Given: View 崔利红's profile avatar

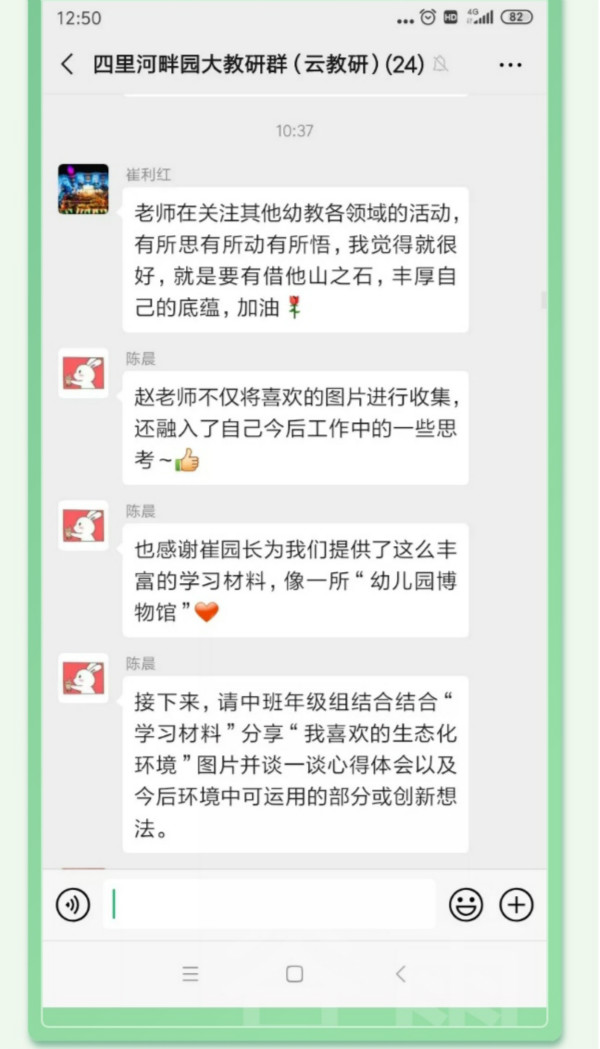Looking at the screenshot, I should click(x=83, y=189).
